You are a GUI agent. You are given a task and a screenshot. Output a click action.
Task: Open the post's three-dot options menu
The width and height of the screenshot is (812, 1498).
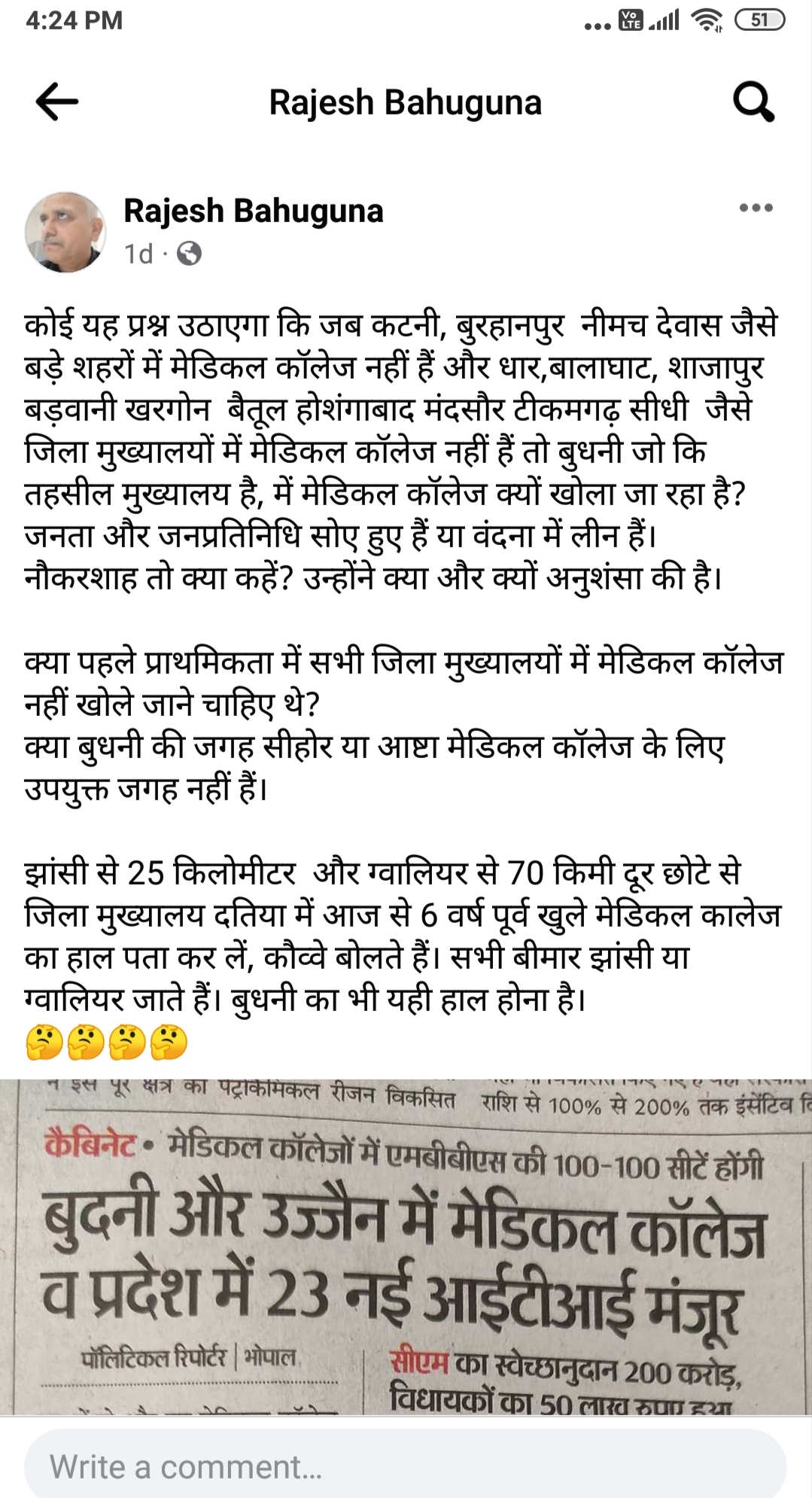click(x=756, y=209)
